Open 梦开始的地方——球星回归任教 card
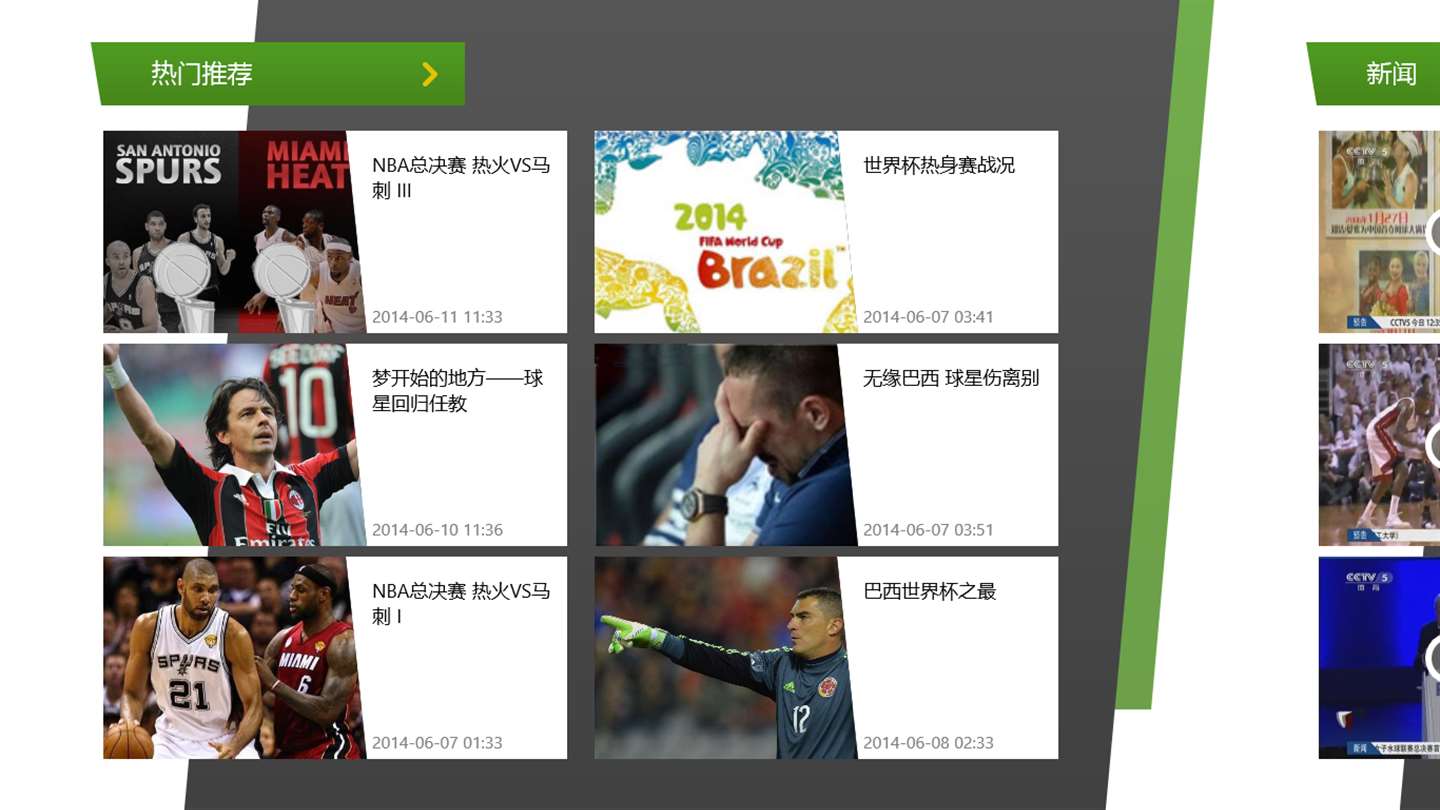This screenshot has width=1440, height=810. (335, 445)
